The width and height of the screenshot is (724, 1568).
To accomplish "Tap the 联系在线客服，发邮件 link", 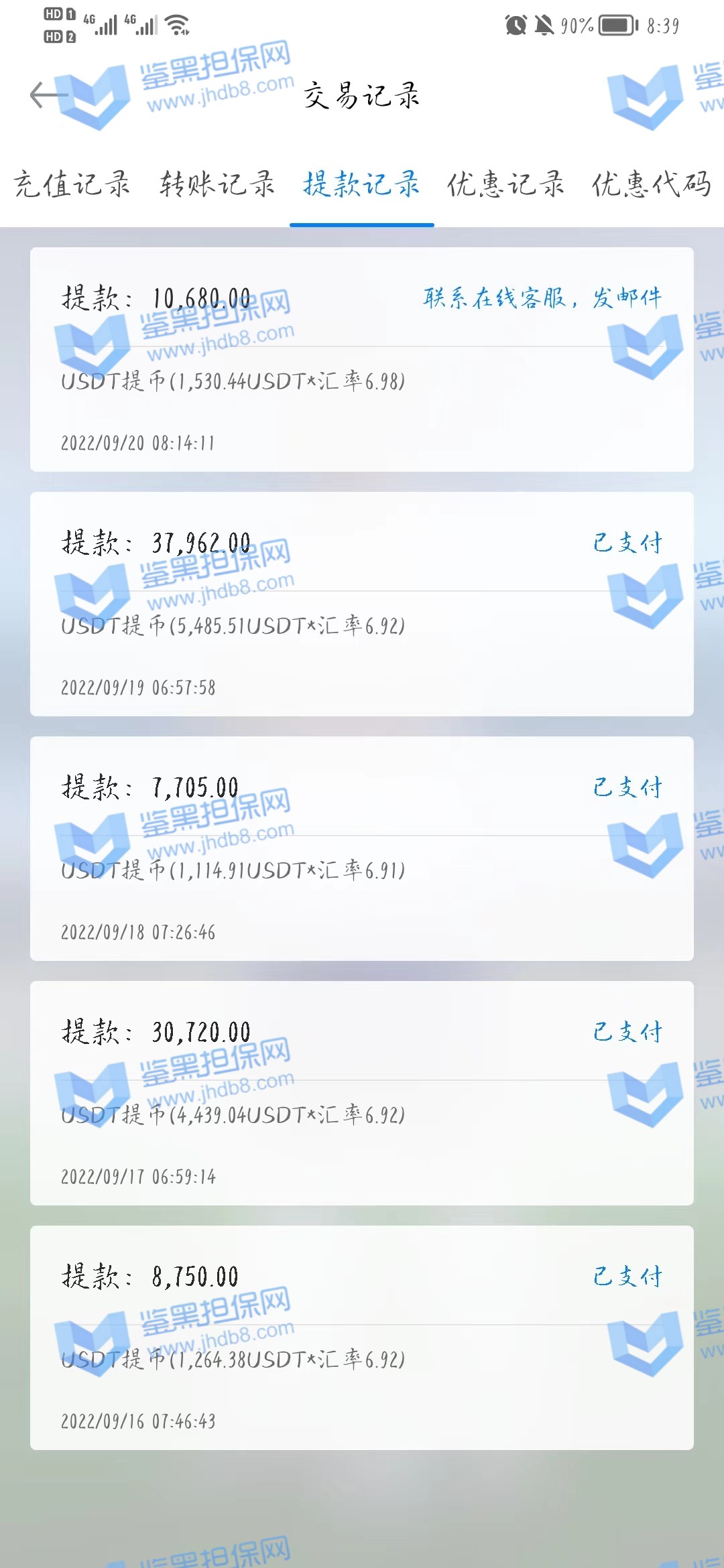I will coord(542,298).
